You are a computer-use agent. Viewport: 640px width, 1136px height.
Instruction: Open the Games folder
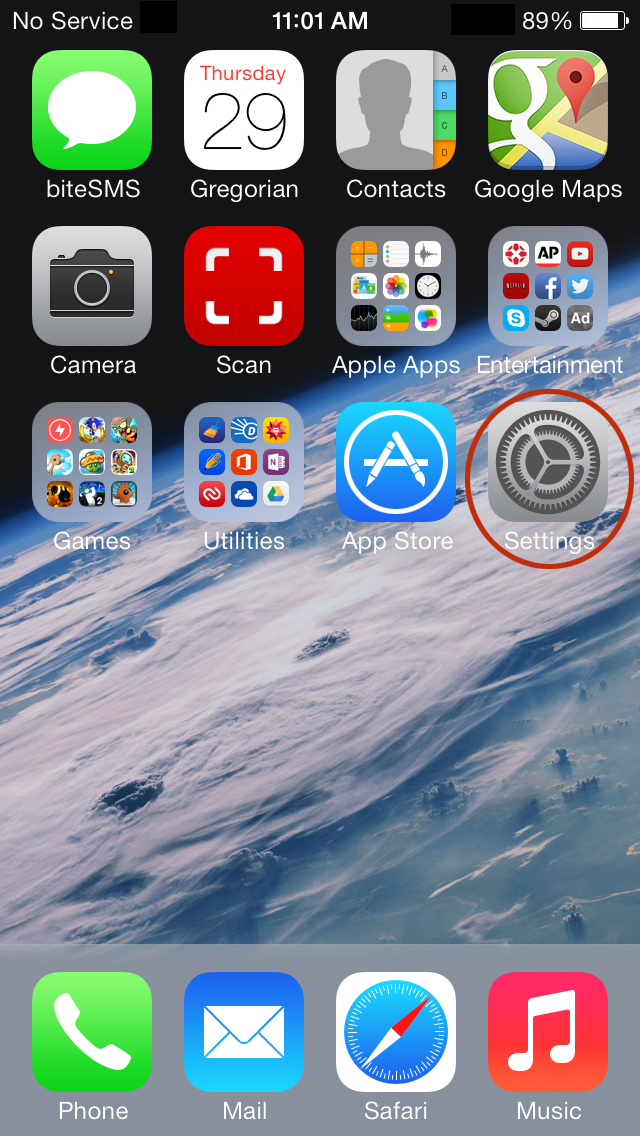pyautogui.click(x=92, y=462)
